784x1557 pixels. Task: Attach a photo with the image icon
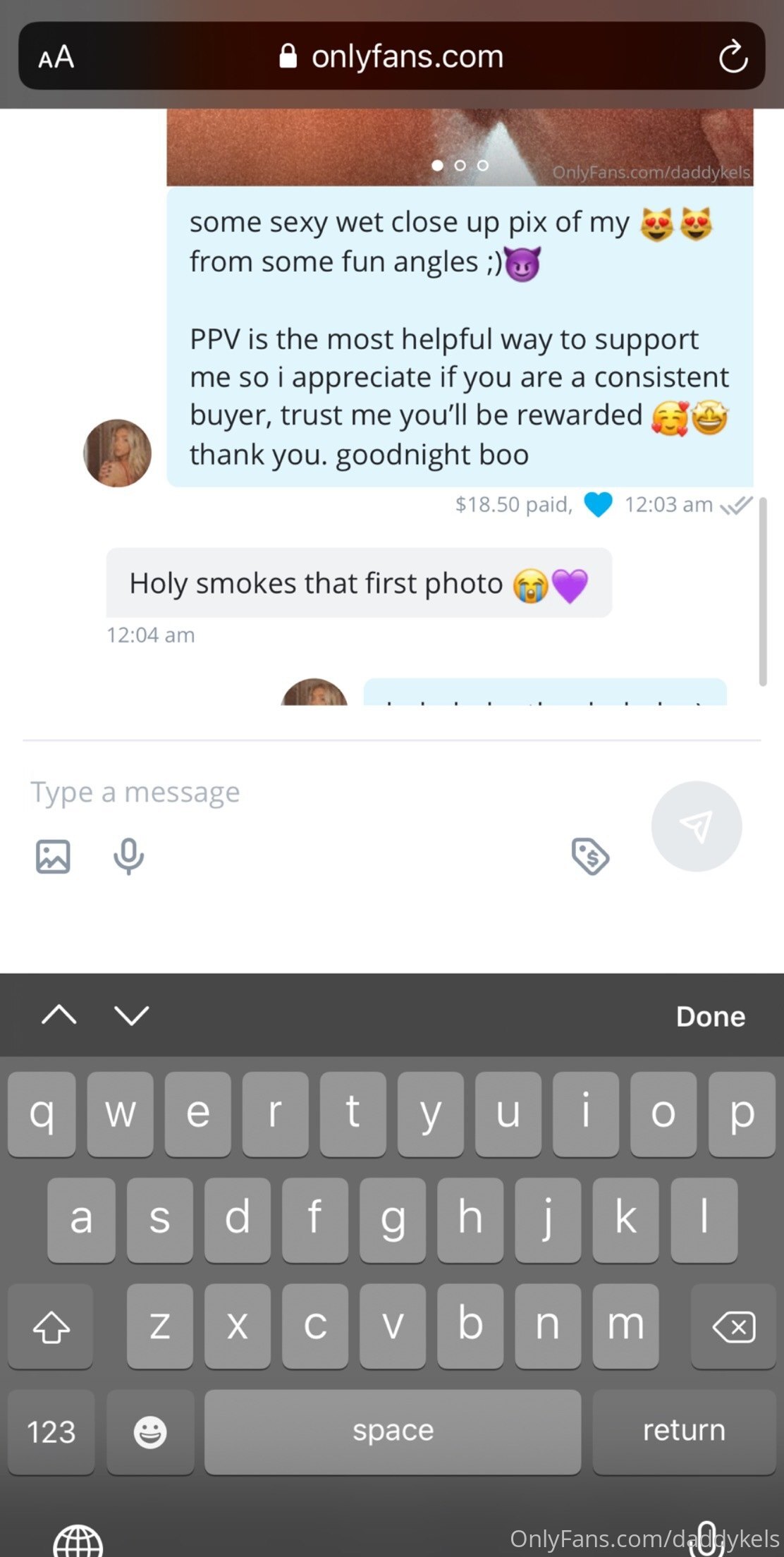[x=53, y=857]
